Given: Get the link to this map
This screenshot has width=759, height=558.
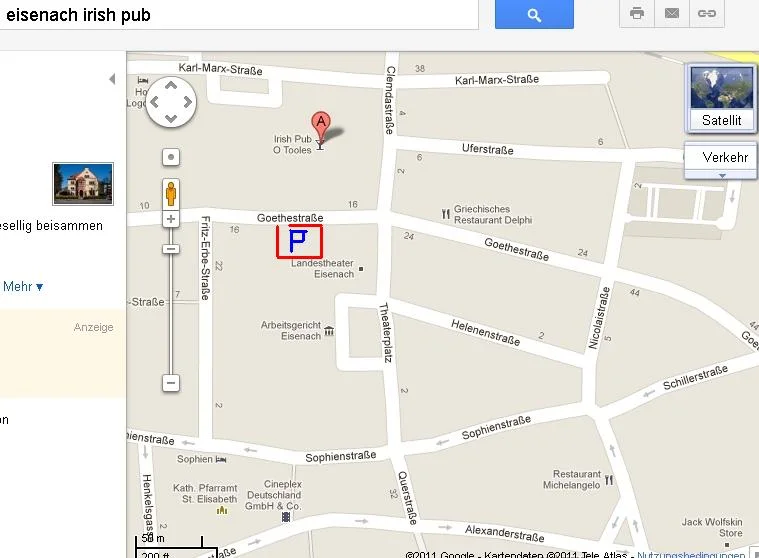Looking at the screenshot, I should (x=707, y=14).
